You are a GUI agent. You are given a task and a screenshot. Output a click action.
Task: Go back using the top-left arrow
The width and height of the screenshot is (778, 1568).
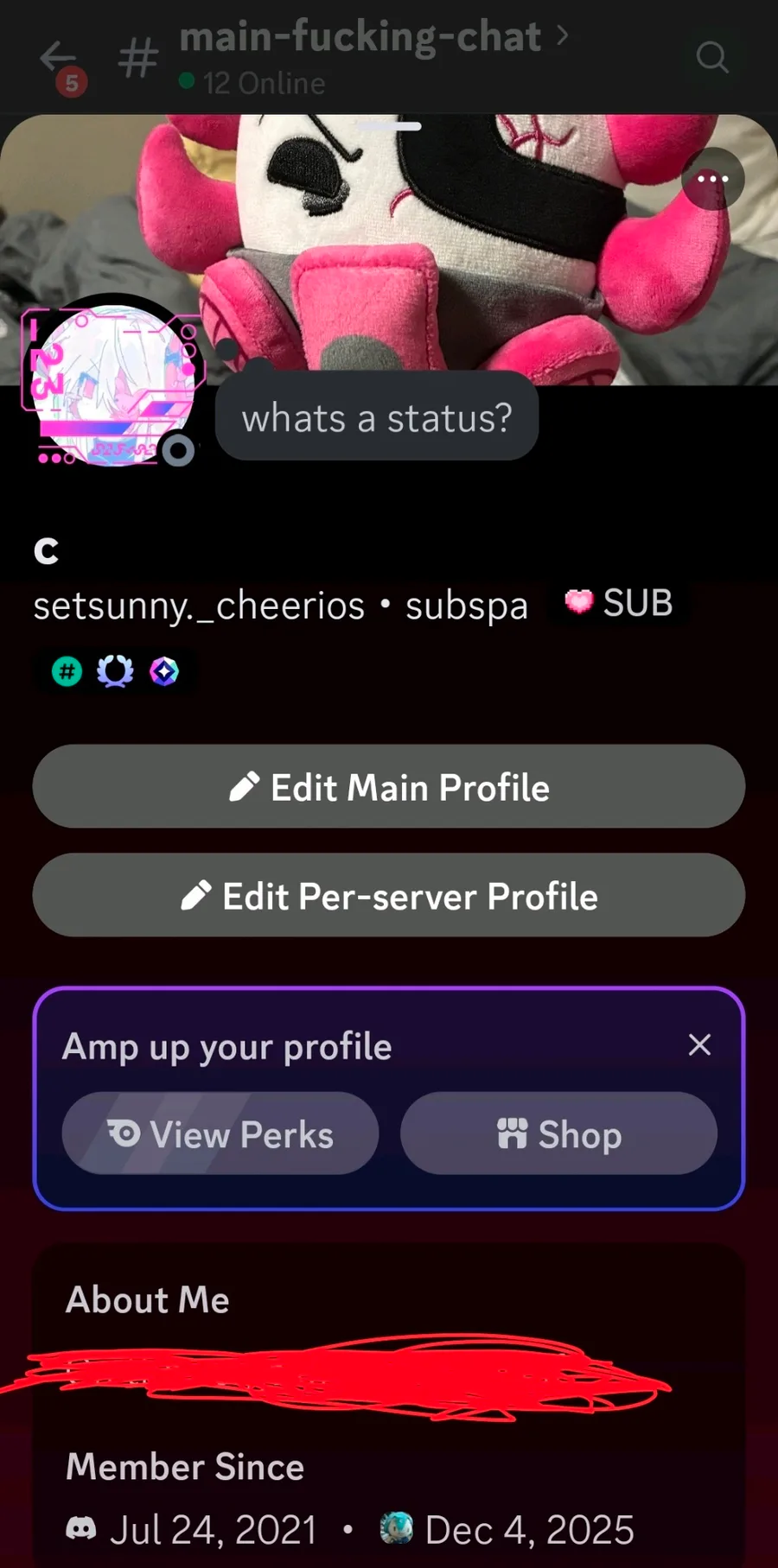tap(57, 59)
